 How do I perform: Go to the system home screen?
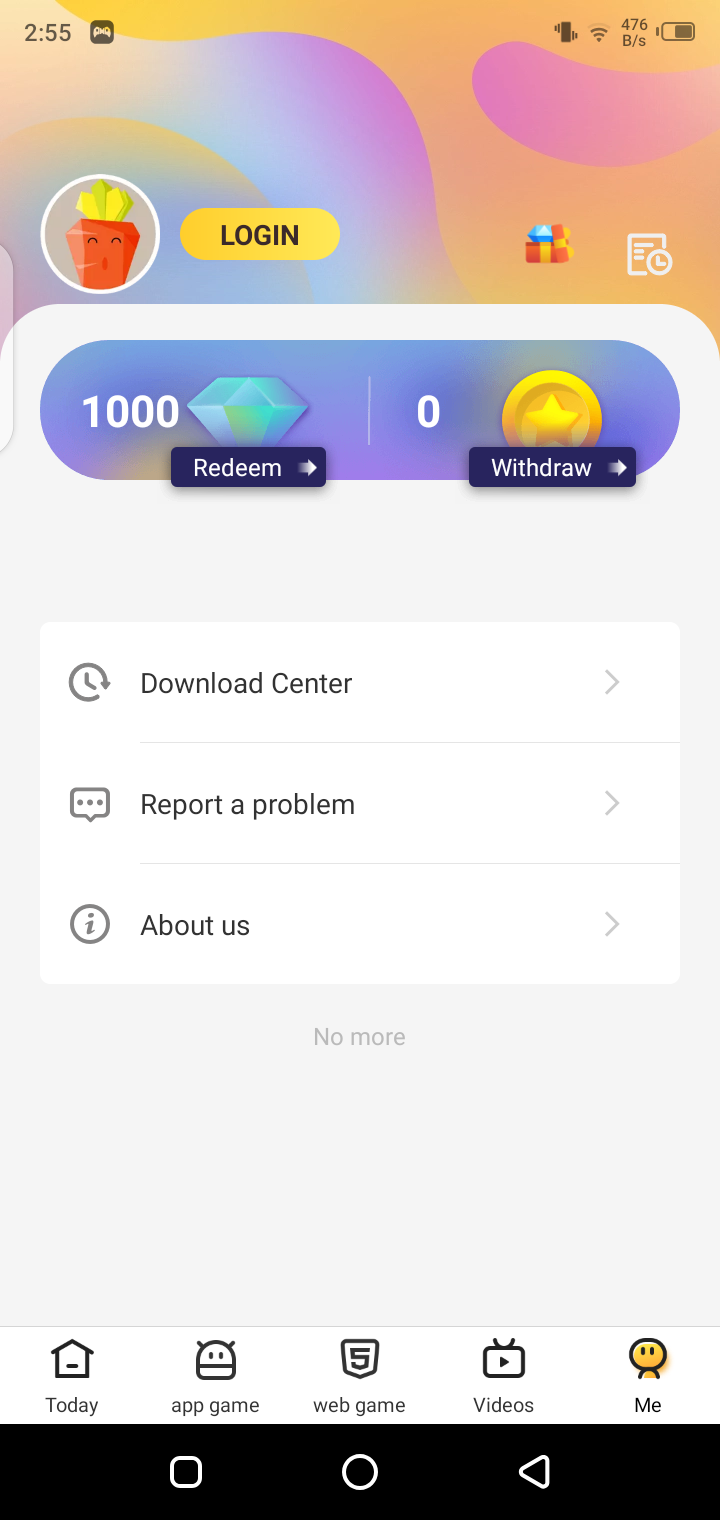coord(360,1471)
